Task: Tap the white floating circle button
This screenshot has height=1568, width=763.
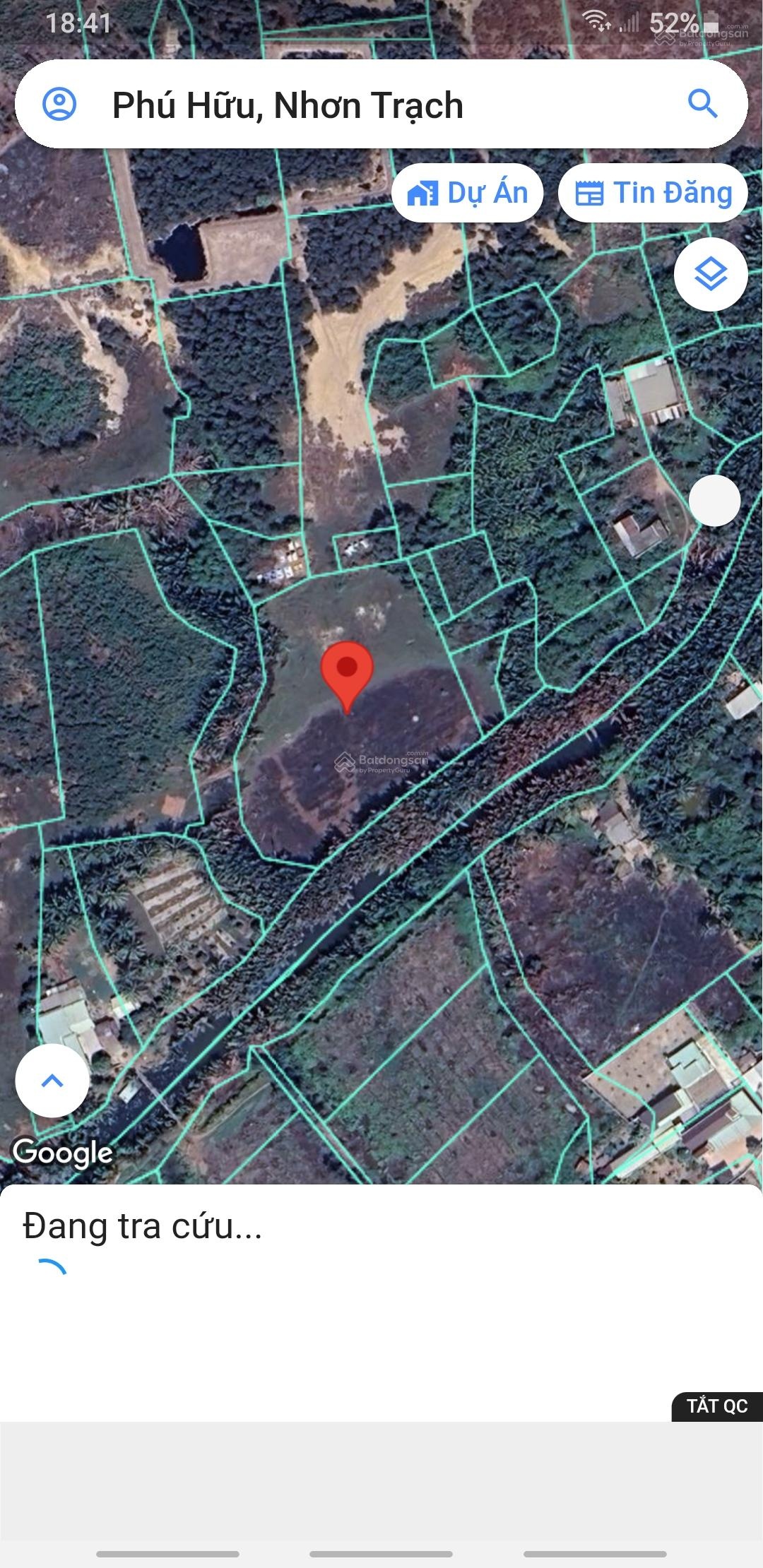Action: pos(714,501)
